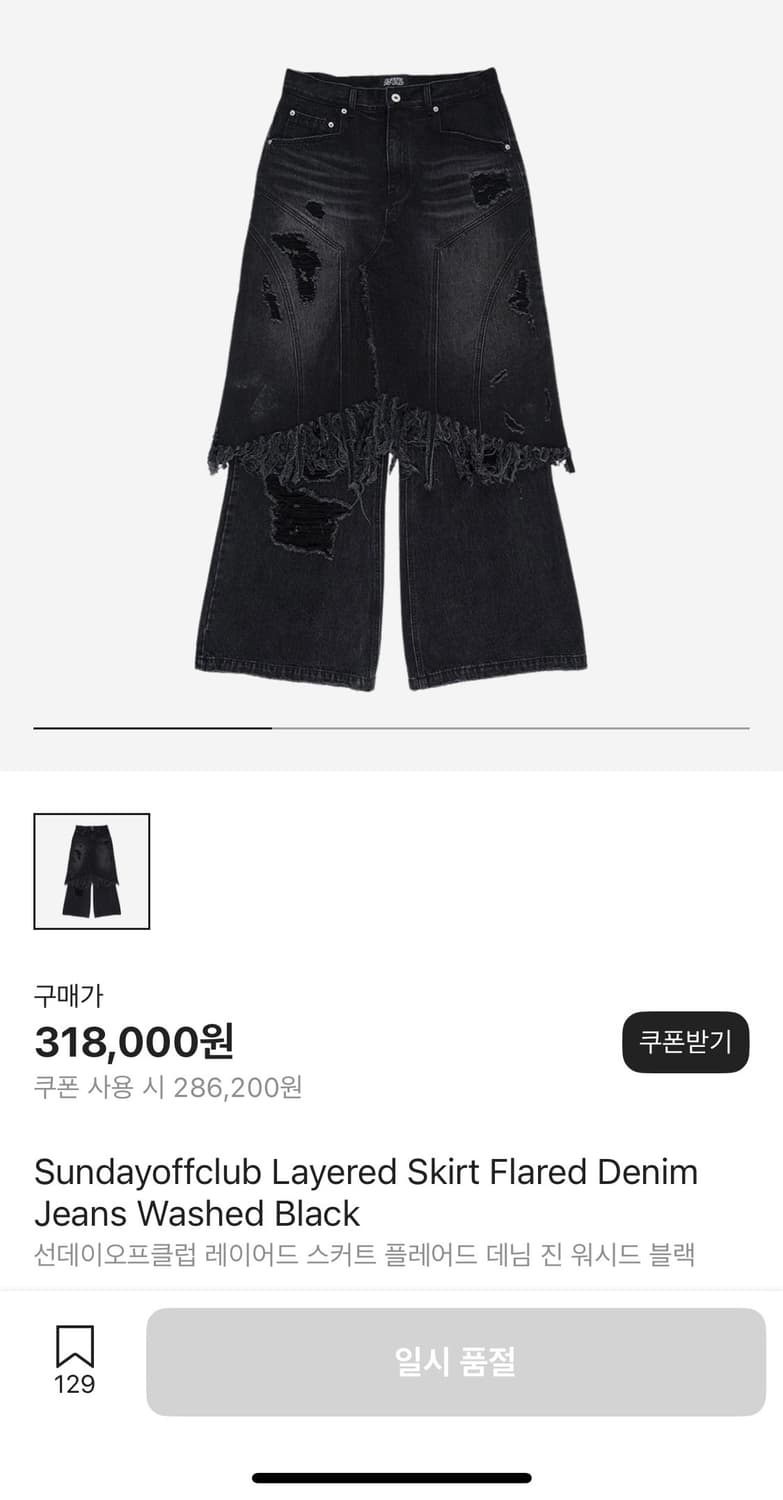
Task: Tap the 129 saves counter under the bookmark
Action: point(75,1386)
